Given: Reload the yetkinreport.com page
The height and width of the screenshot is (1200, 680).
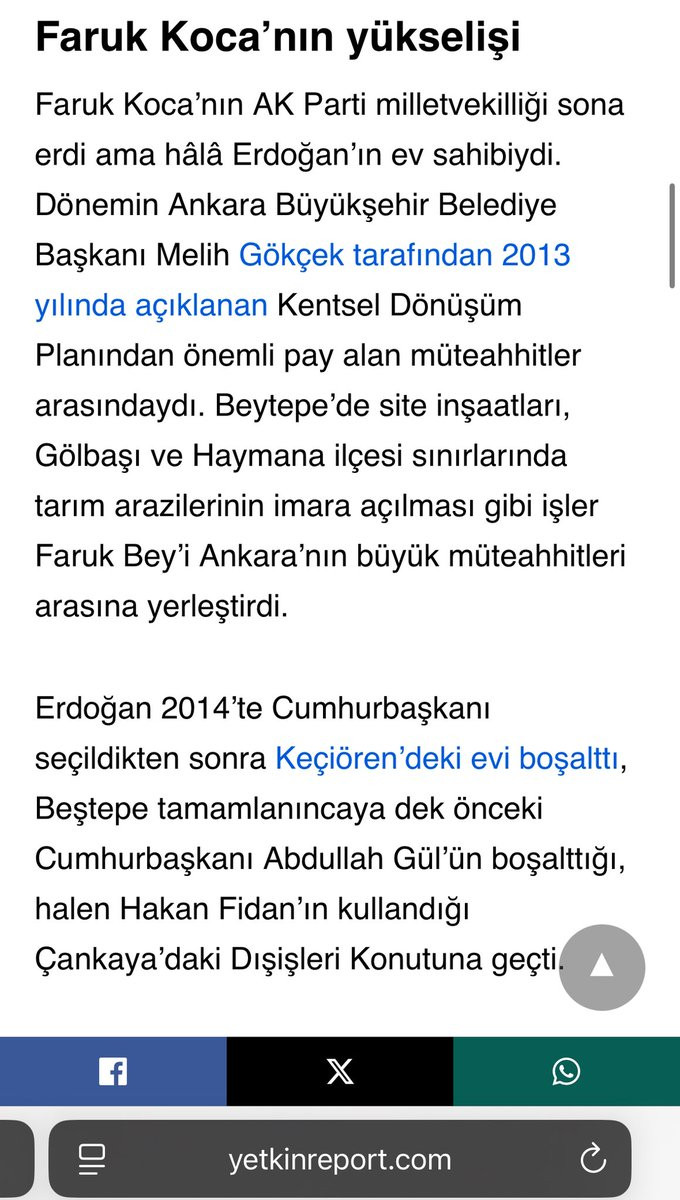Looking at the screenshot, I should coord(593,1160).
